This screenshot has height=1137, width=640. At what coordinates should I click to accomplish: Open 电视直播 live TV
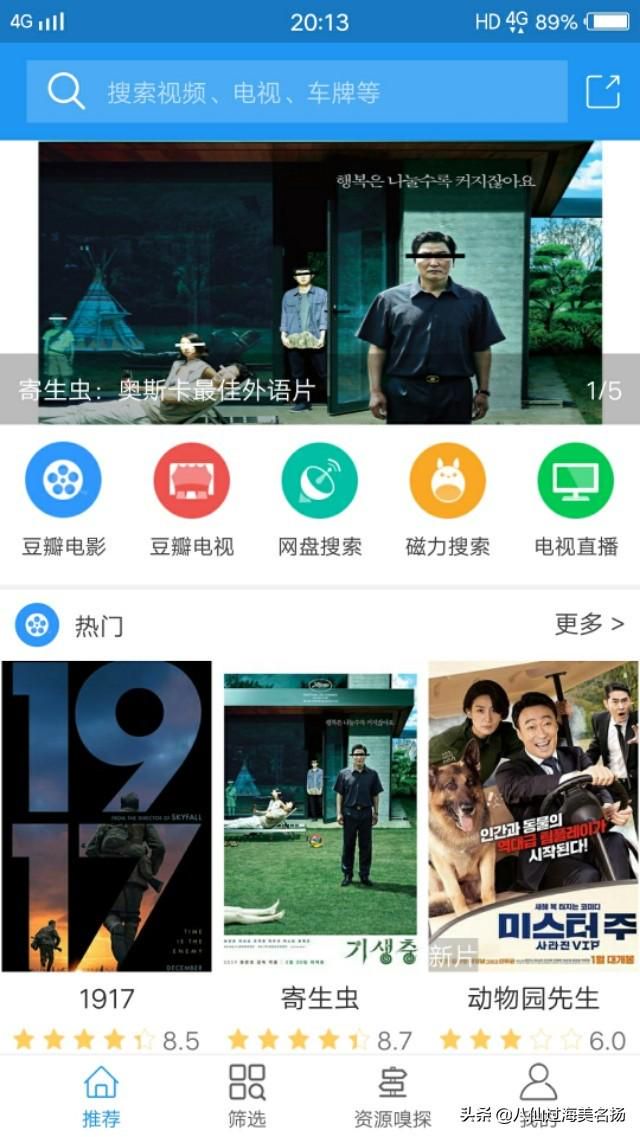pyautogui.click(x=576, y=500)
